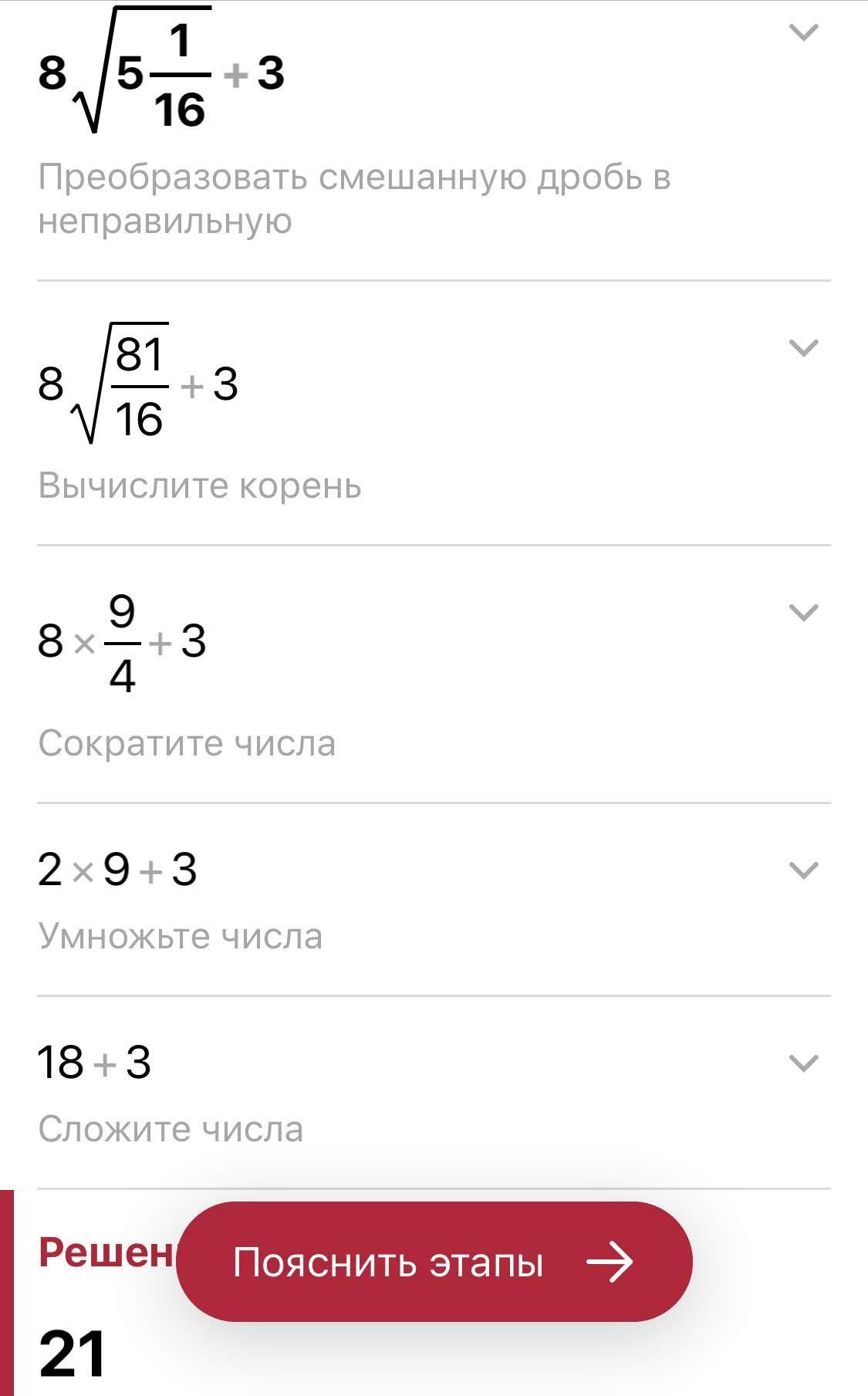
Task: Expand the 'Сложите числа' step
Action: click(x=803, y=1063)
